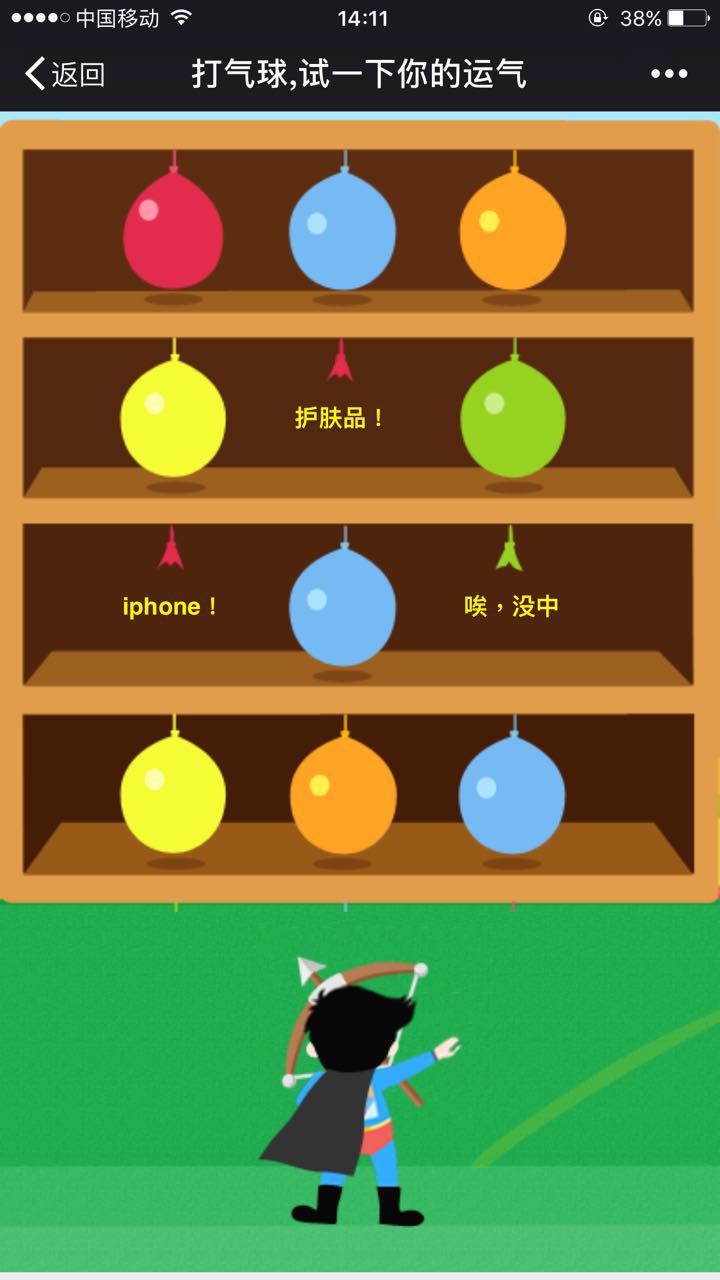720x1280 pixels.
Task: Pop the green balloon
Action: pos(512,419)
